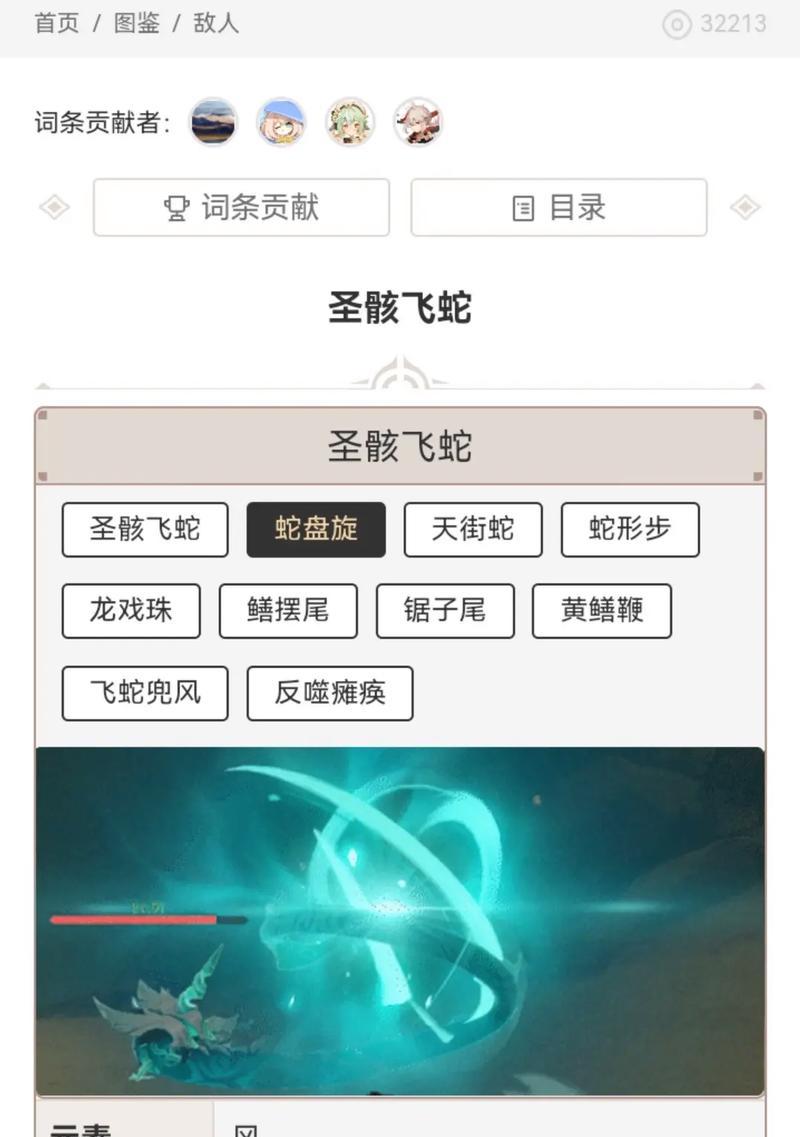Open the 首页 breadcrumb link
800x1137 pixels.
point(57,23)
